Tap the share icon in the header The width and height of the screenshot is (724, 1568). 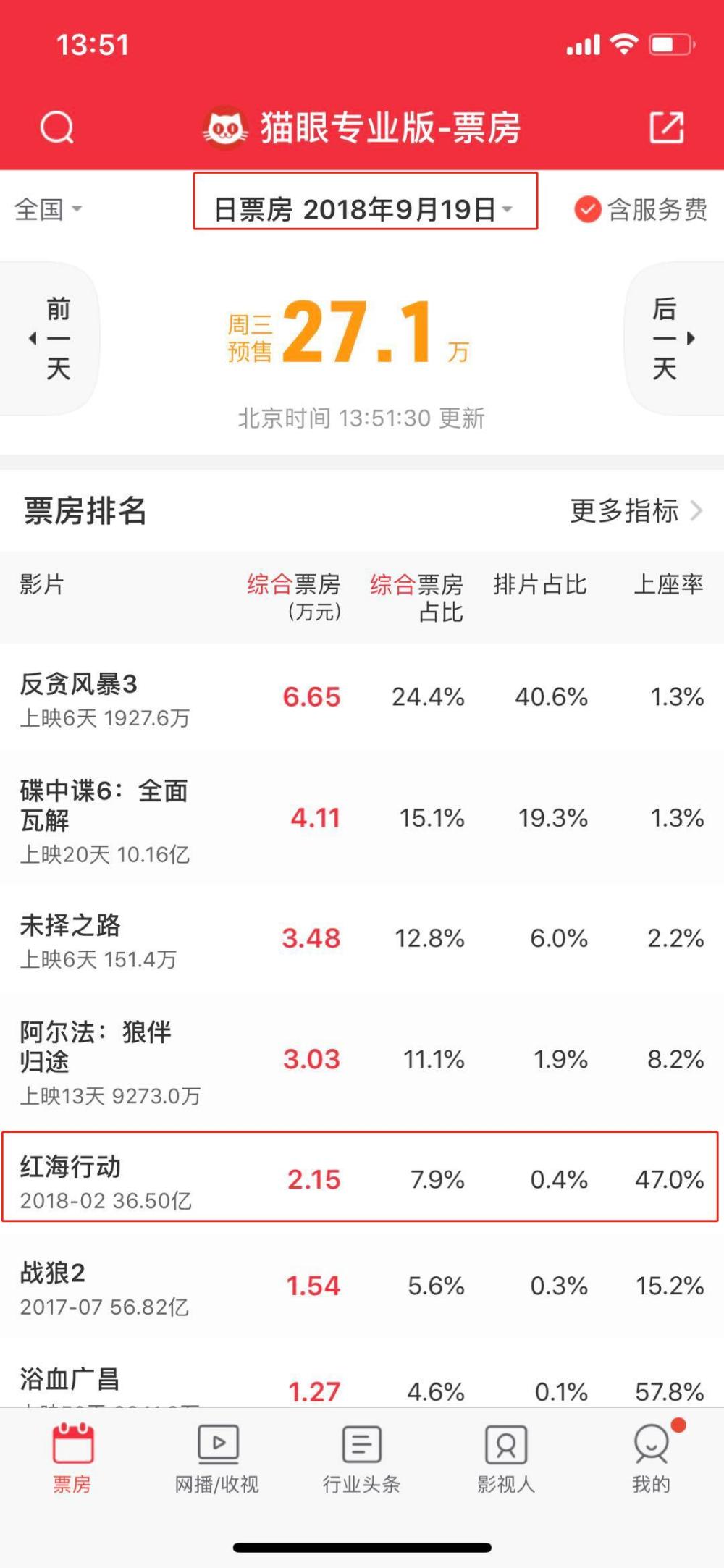pyautogui.click(x=666, y=128)
